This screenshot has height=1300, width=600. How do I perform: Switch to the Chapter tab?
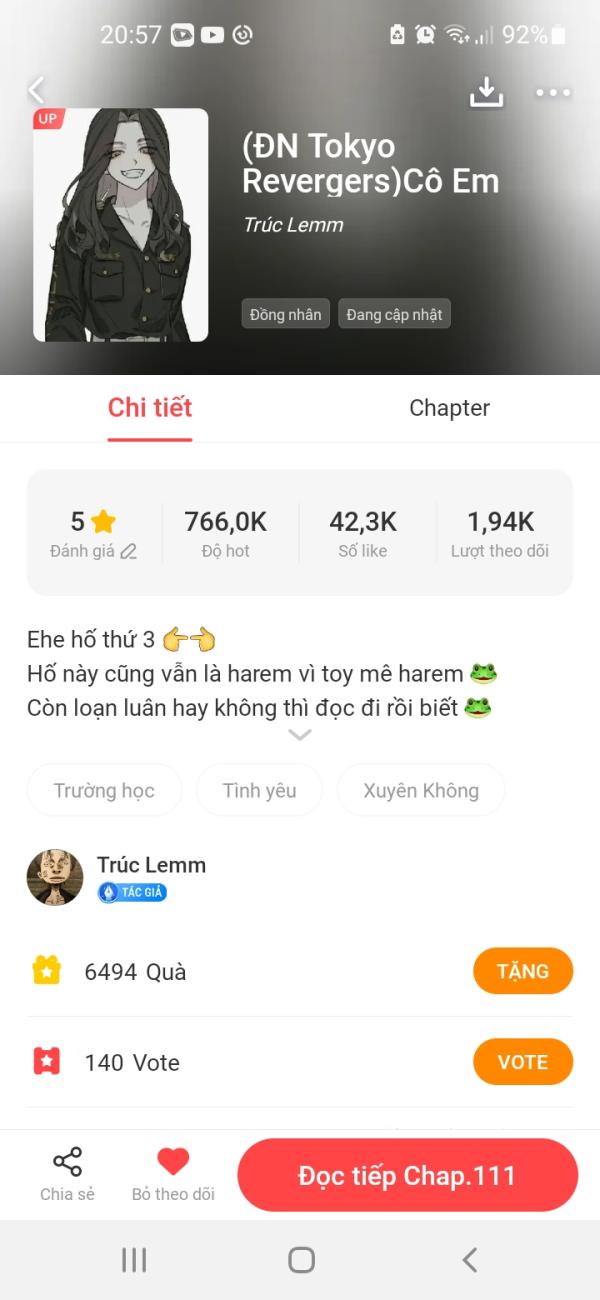coord(449,408)
